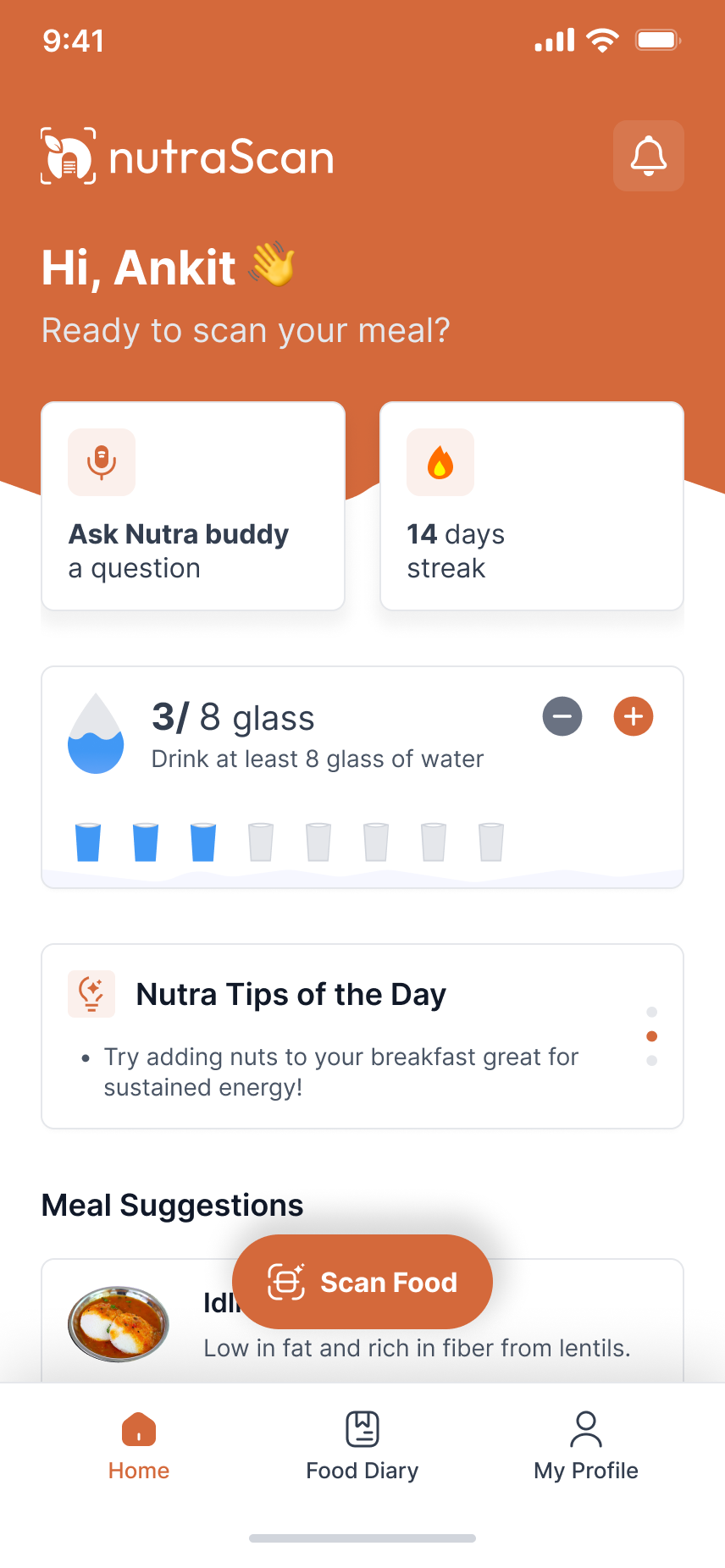Image resolution: width=725 pixels, height=1568 pixels.
Task: Remove one glass of water
Action: pos(562,717)
